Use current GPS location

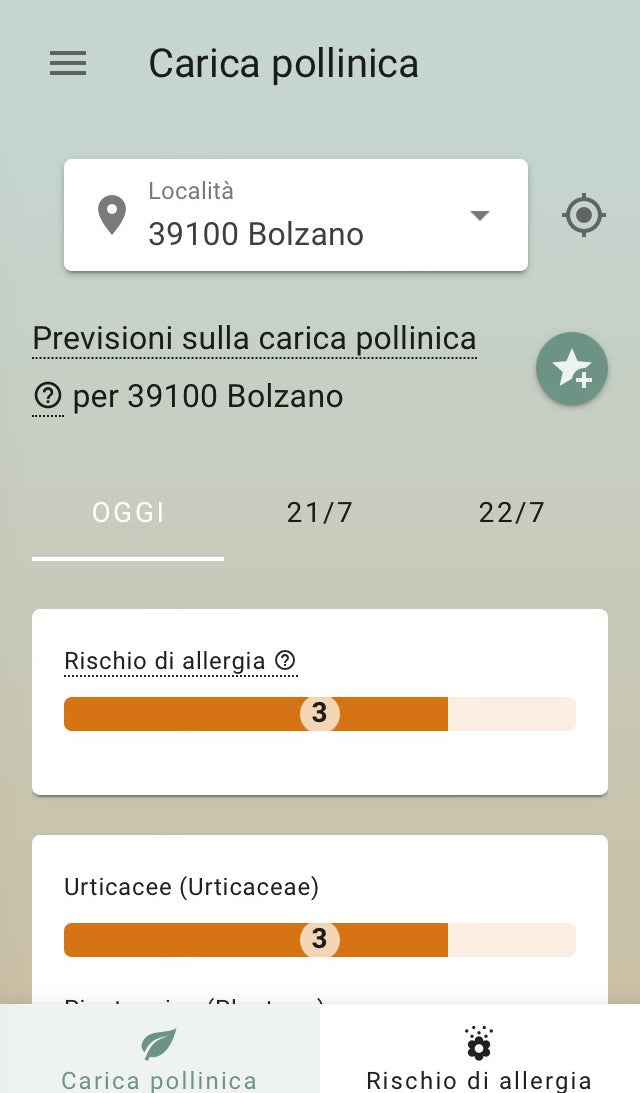584,215
